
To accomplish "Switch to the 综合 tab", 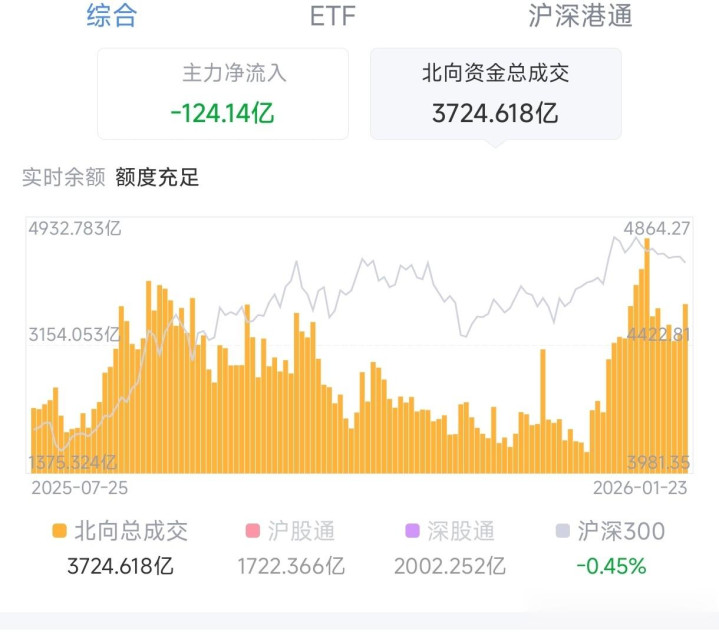I will tap(111, 15).
